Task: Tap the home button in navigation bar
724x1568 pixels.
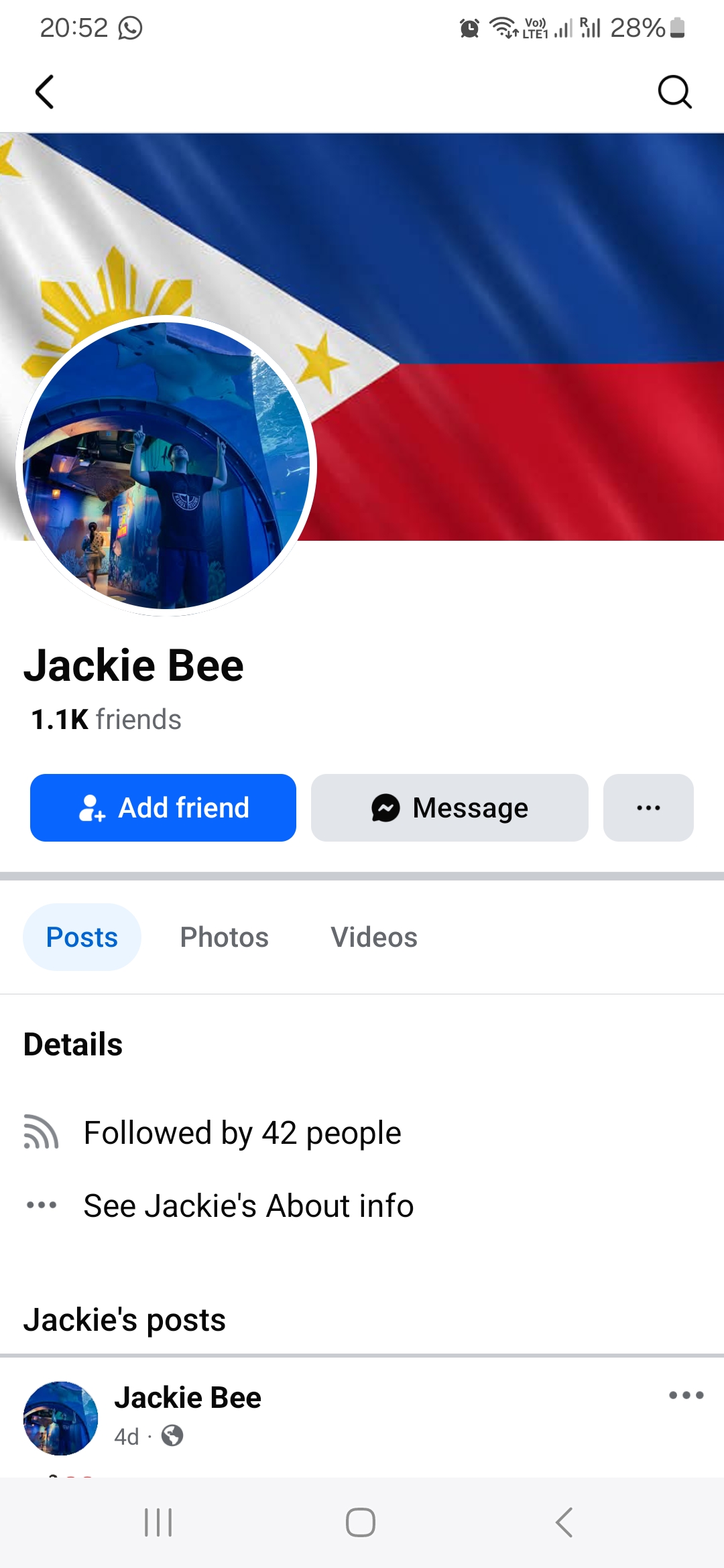Action: point(361,1522)
